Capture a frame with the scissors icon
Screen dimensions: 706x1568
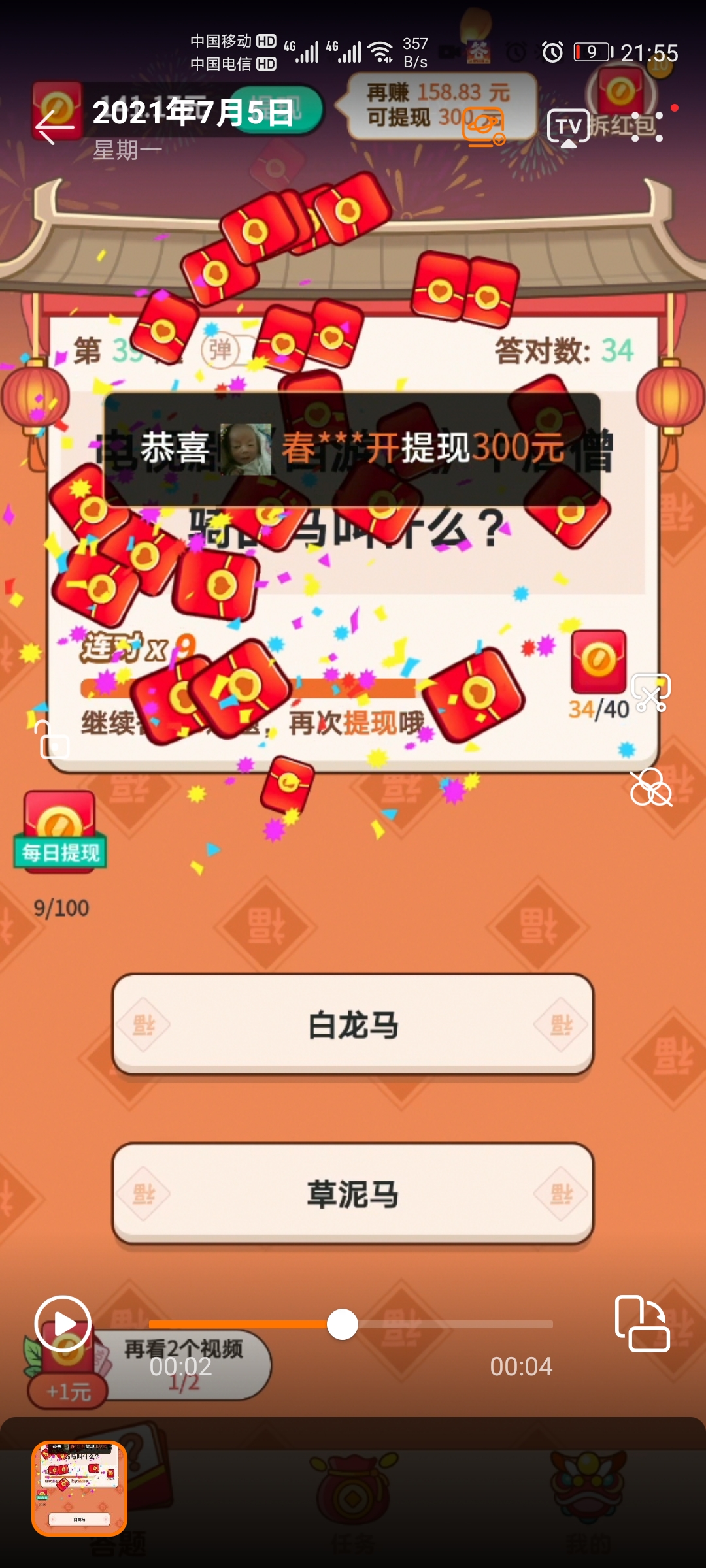pyautogui.click(x=650, y=692)
